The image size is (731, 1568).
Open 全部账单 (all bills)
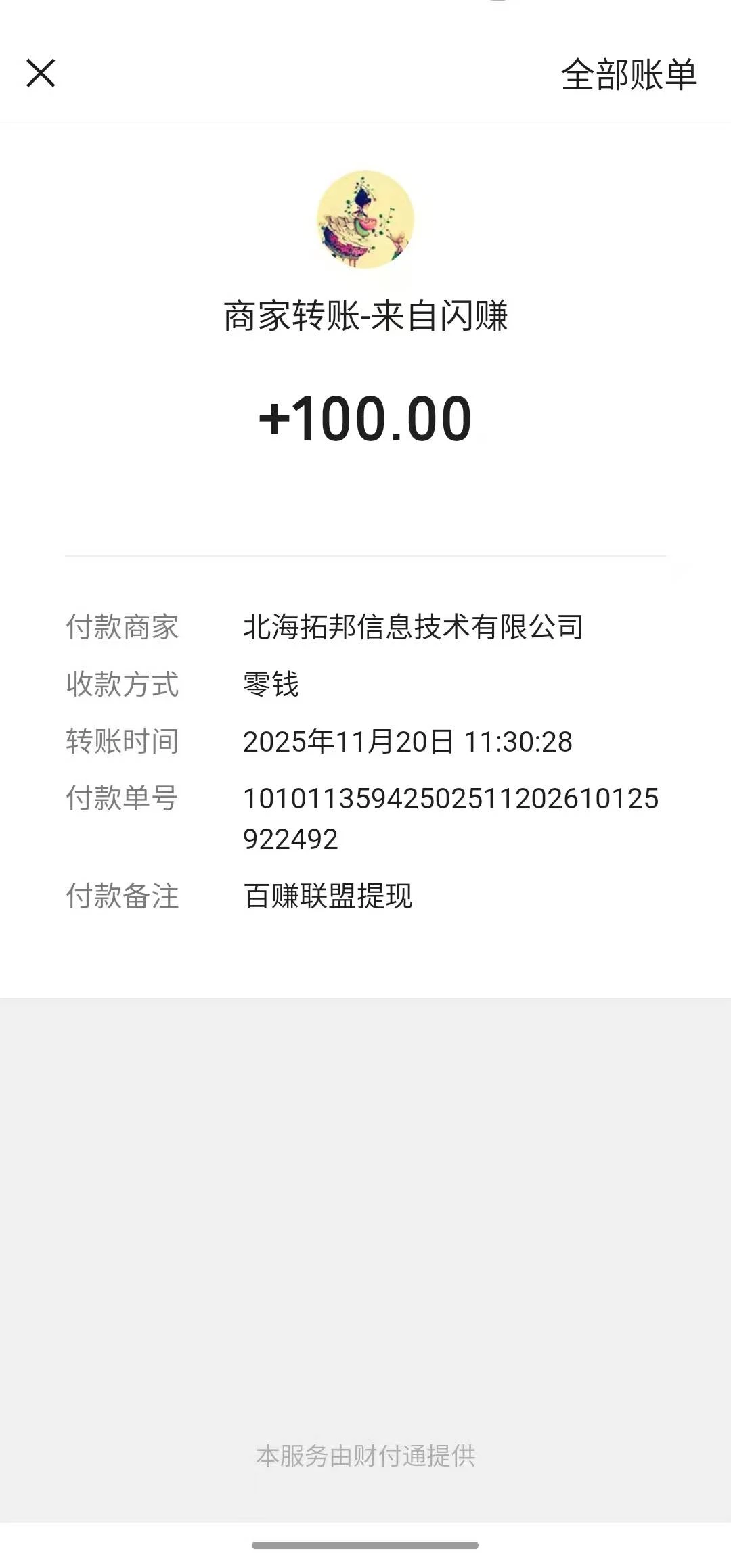point(628,74)
